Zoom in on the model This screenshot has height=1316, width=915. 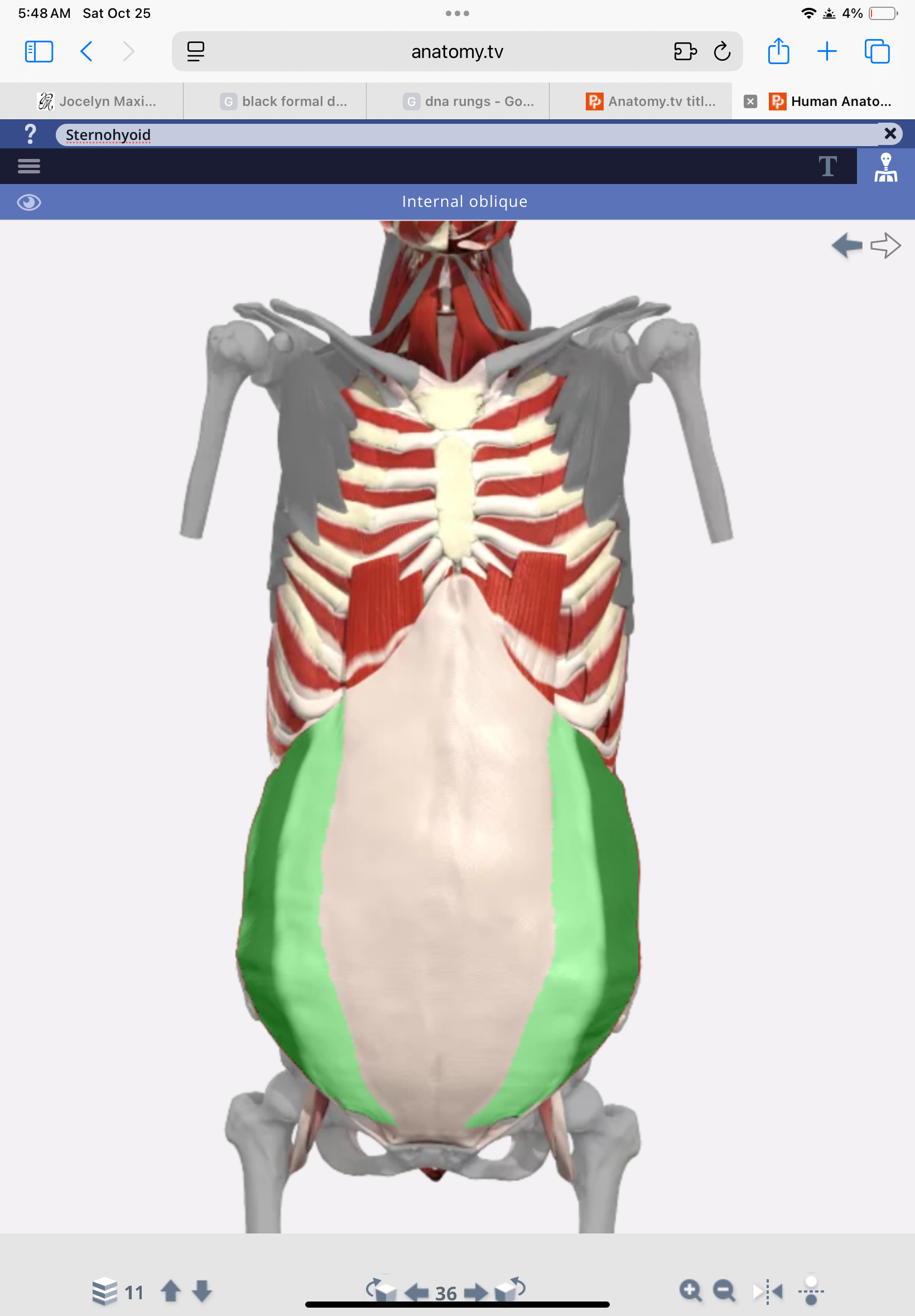click(690, 1291)
